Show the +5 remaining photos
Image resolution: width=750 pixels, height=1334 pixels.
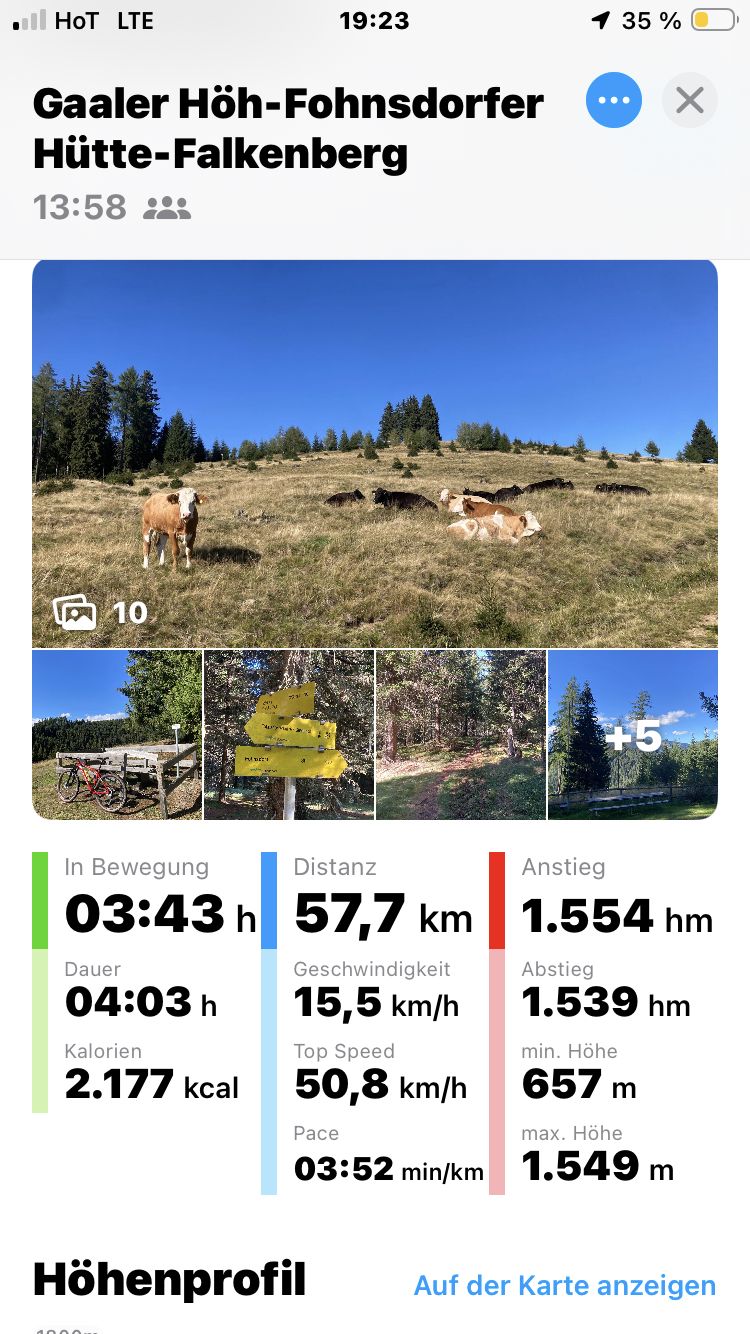coord(633,735)
